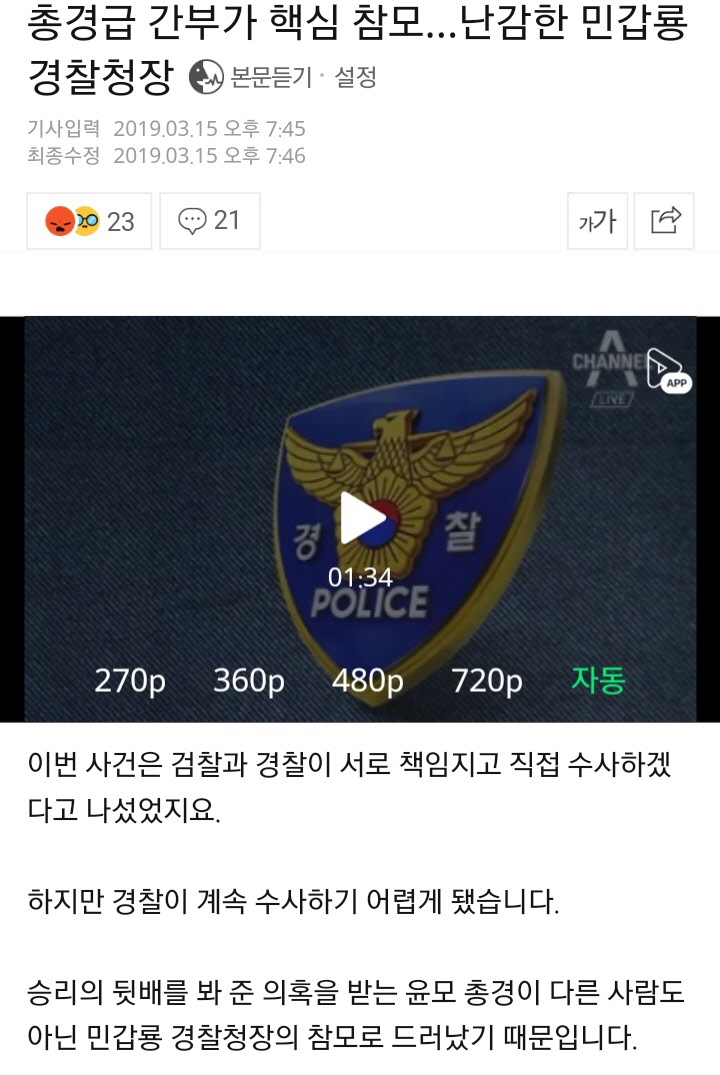Select 270p video quality

pyautogui.click(x=130, y=681)
